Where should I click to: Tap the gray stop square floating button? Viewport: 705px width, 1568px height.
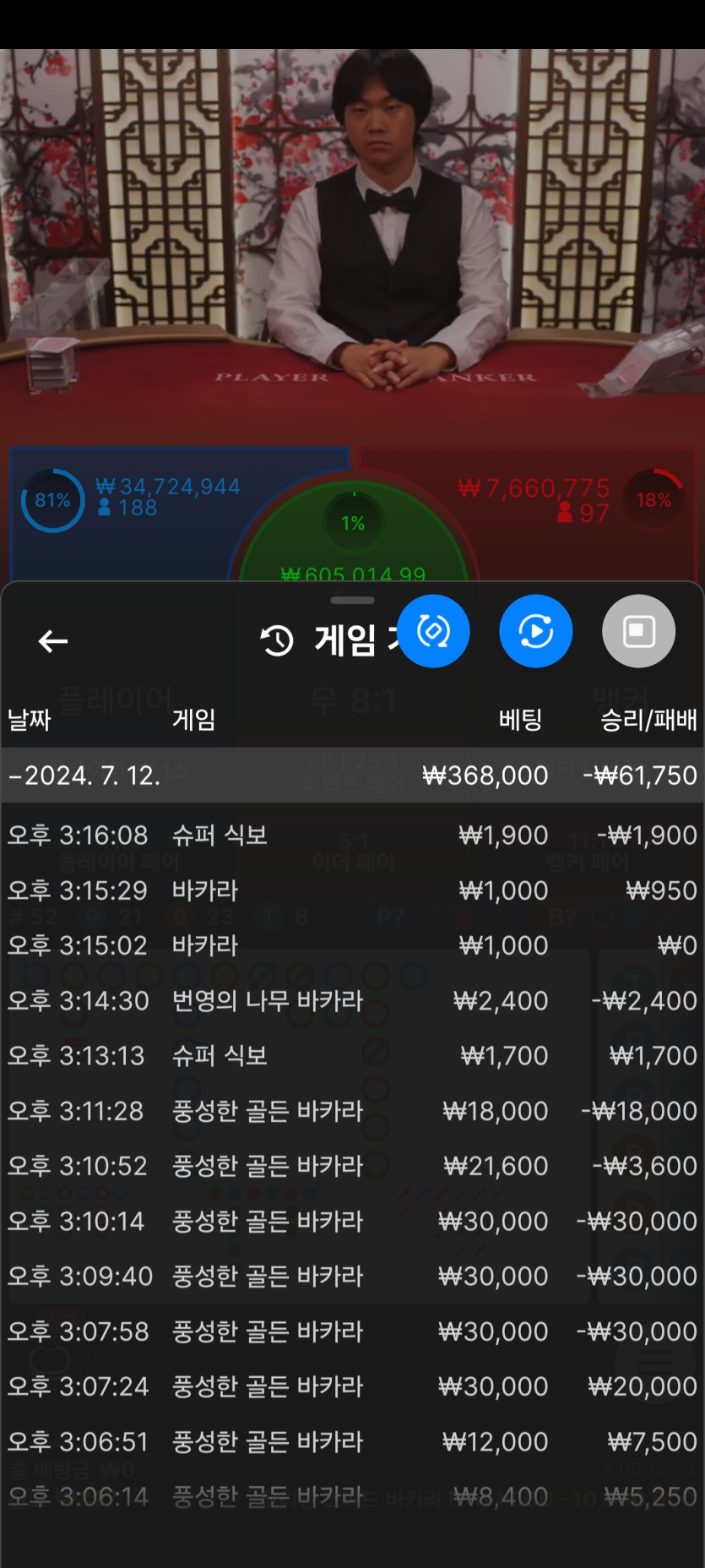638,631
